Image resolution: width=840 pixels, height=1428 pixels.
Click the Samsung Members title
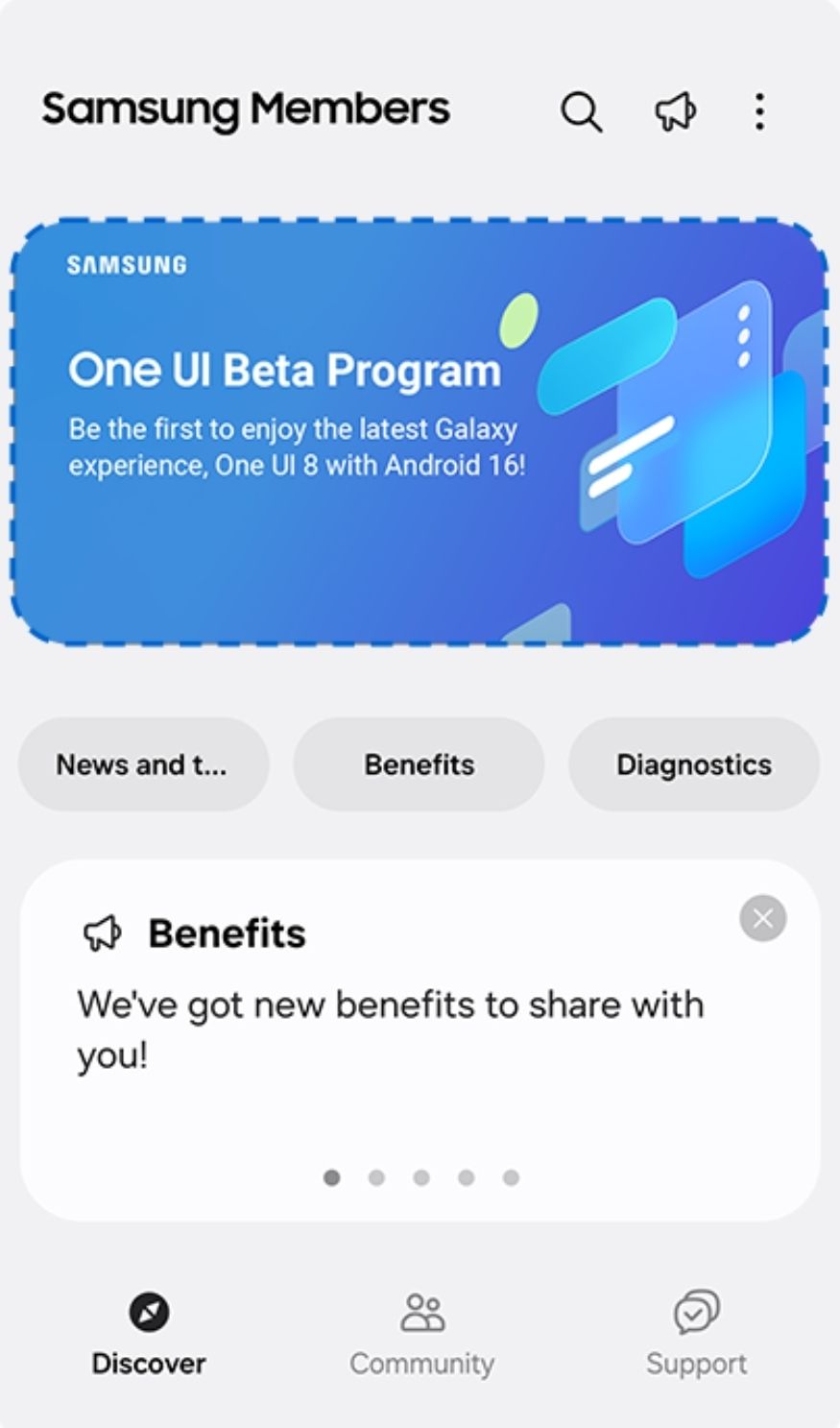point(245,109)
